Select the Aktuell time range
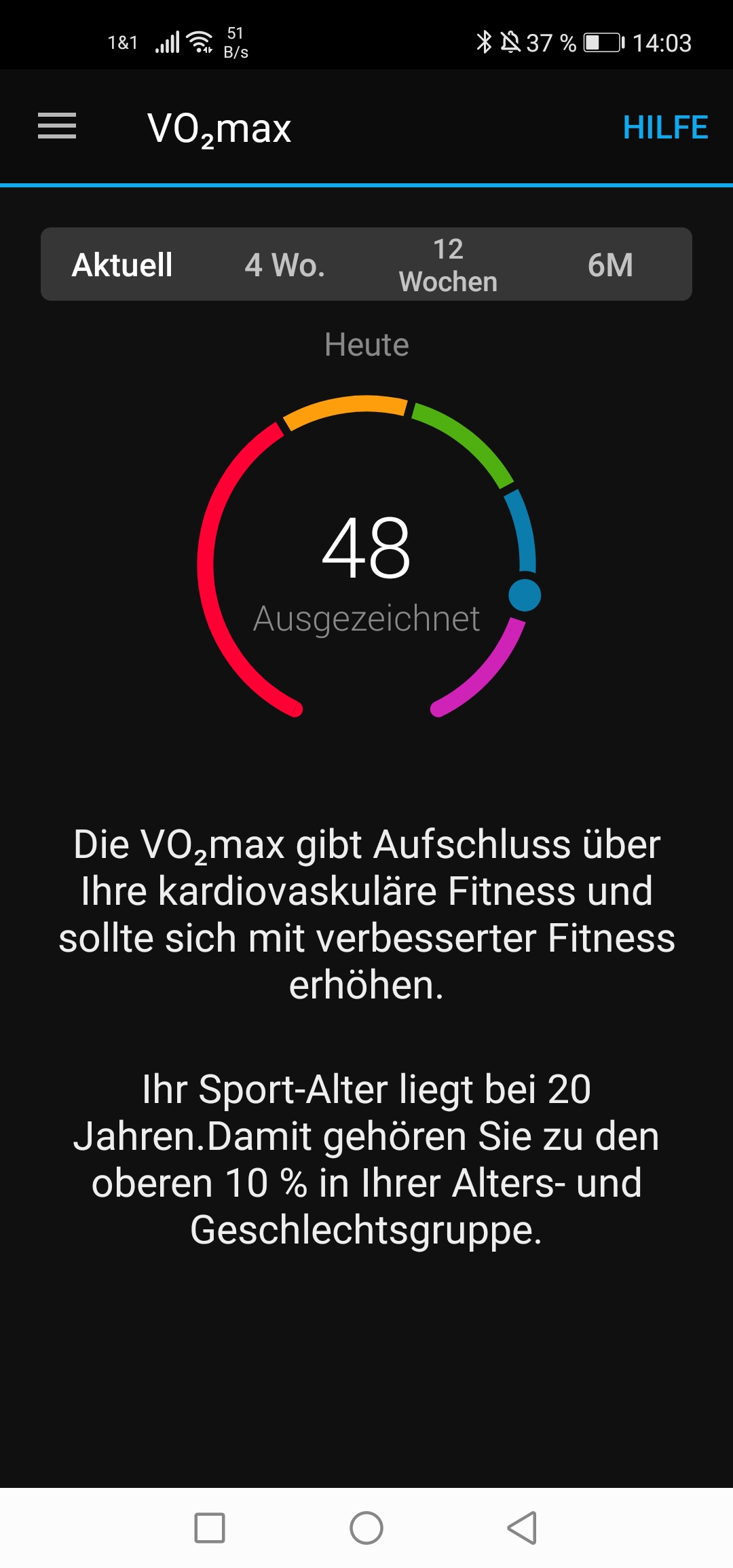733x1568 pixels. point(122,265)
